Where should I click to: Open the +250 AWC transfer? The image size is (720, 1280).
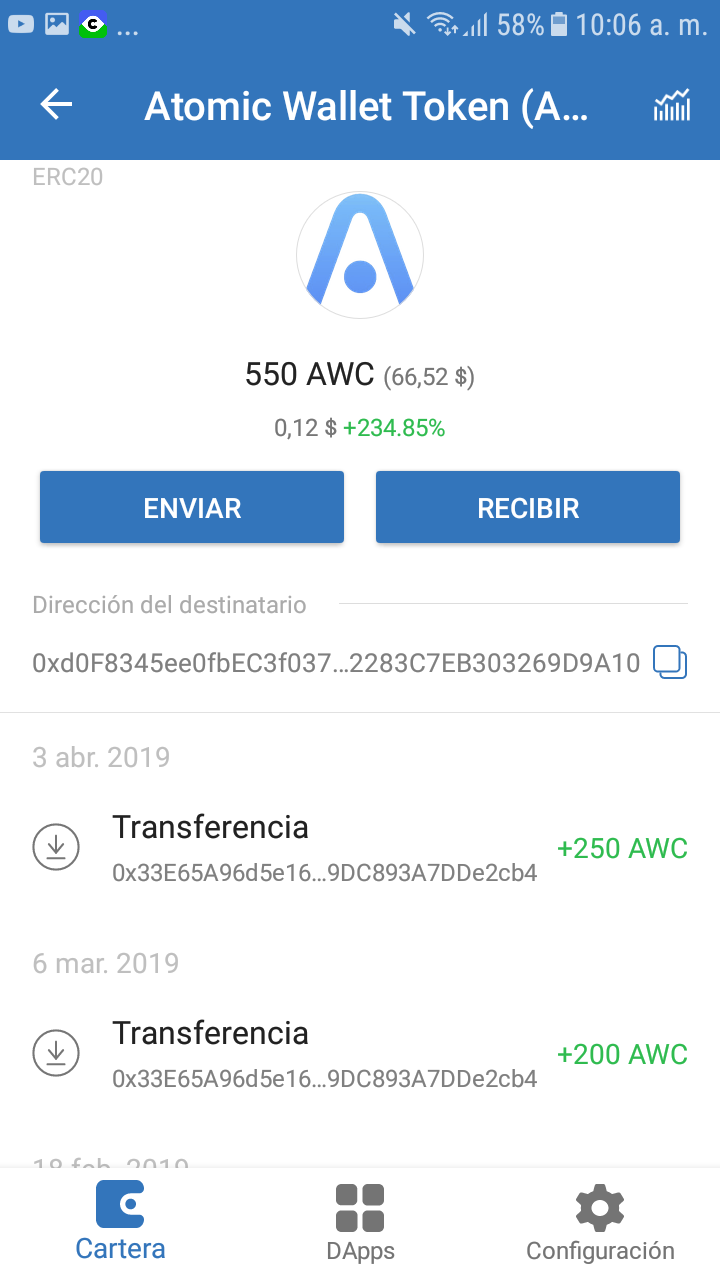pyautogui.click(x=360, y=849)
